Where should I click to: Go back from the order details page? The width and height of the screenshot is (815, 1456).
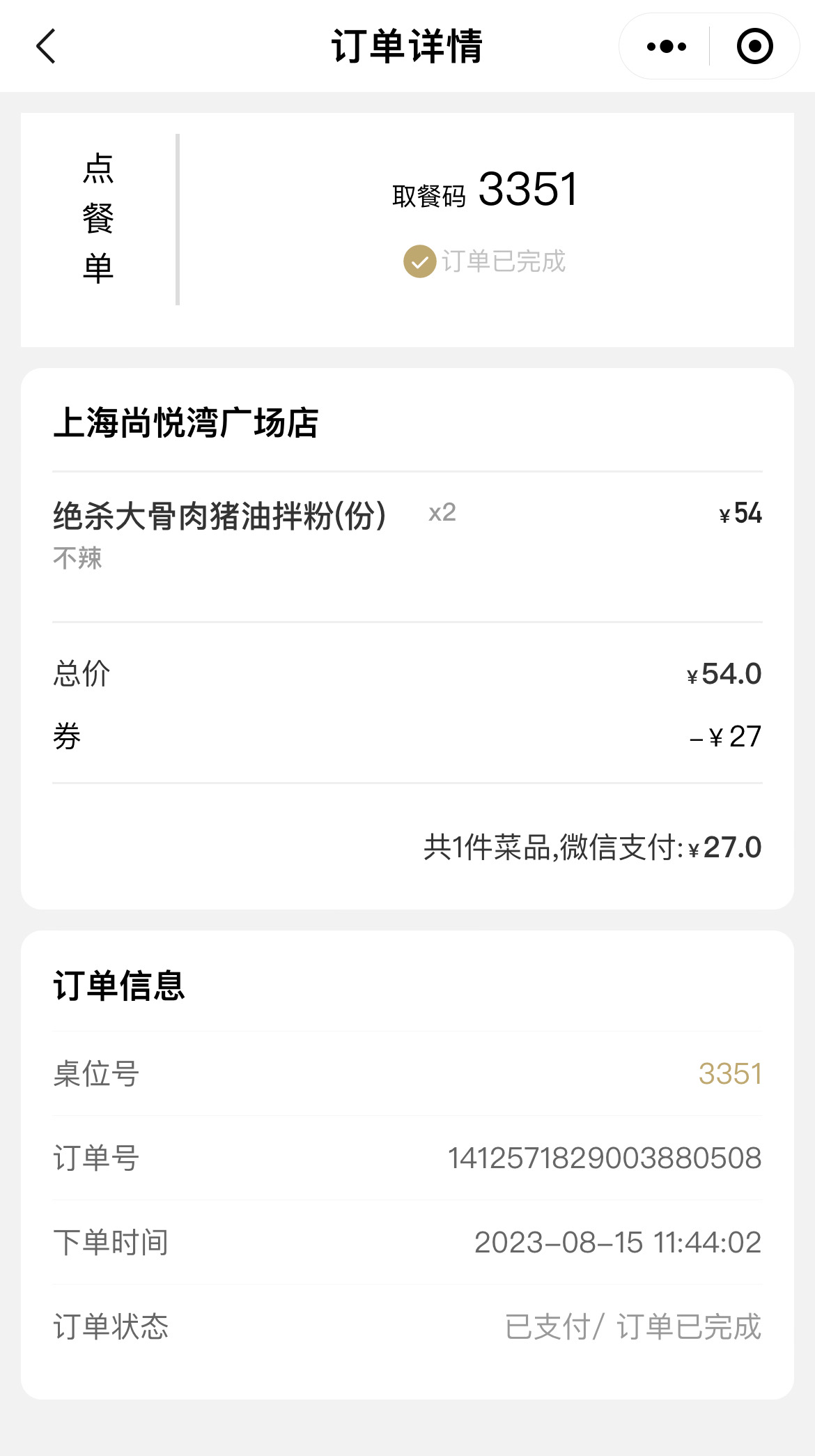[x=46, y=47]
